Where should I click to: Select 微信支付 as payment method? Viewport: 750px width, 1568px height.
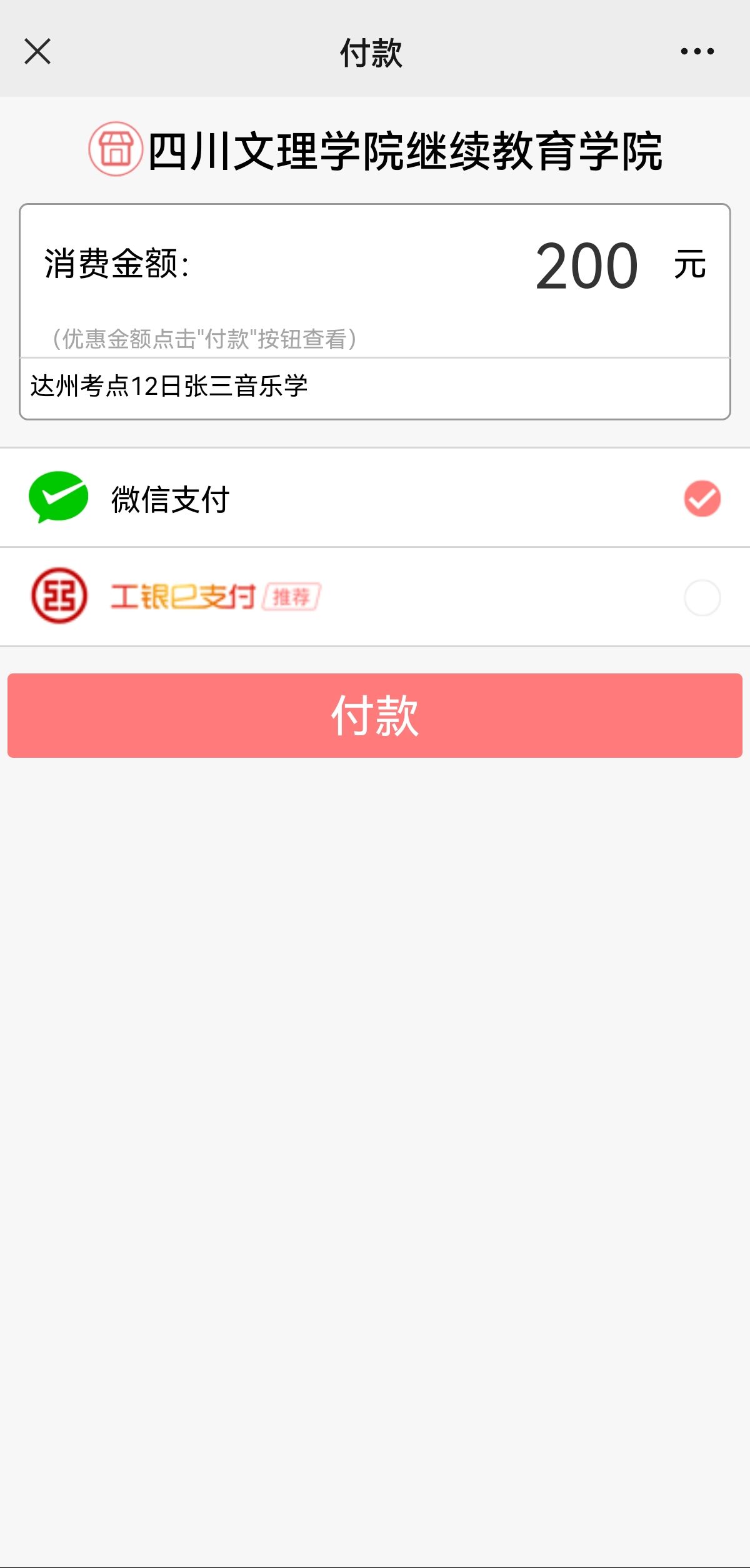pyautogui.click(x=702, y=499)
